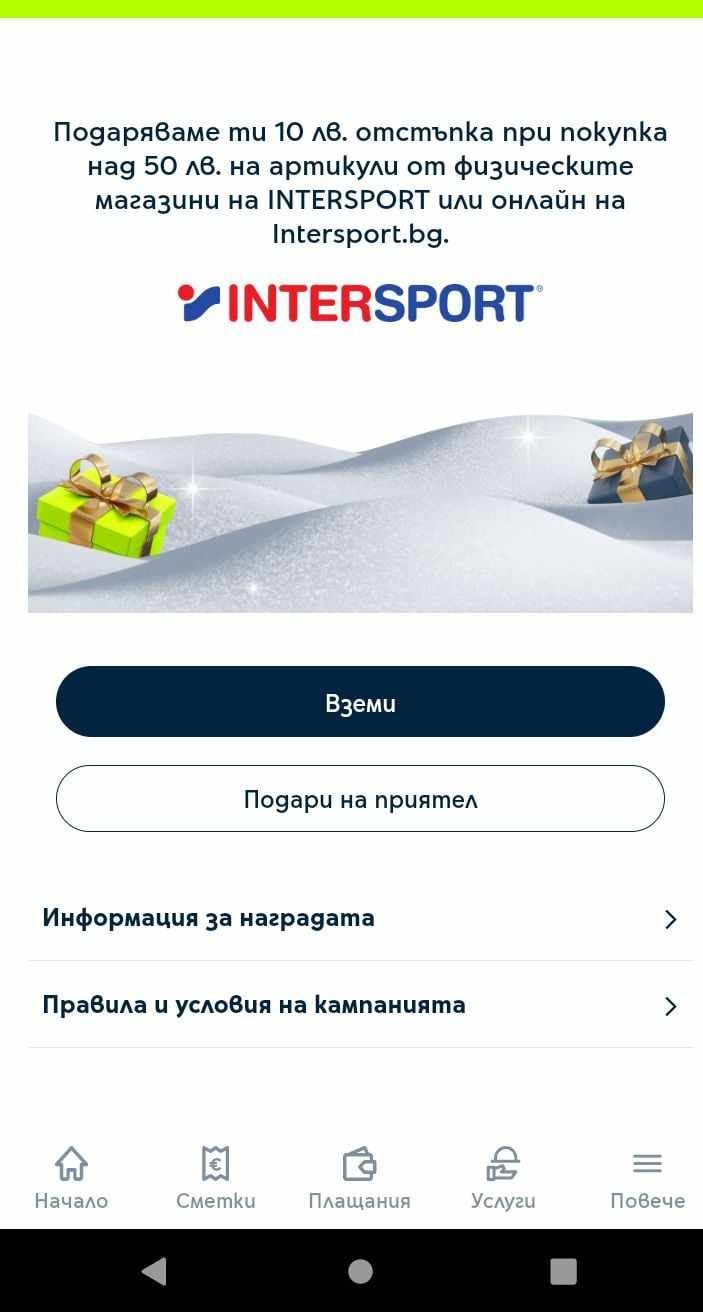The height and width of the screenshot is (1312, 703).
Task: Go to the Начало tab
Action: [x=71, y=1178]
